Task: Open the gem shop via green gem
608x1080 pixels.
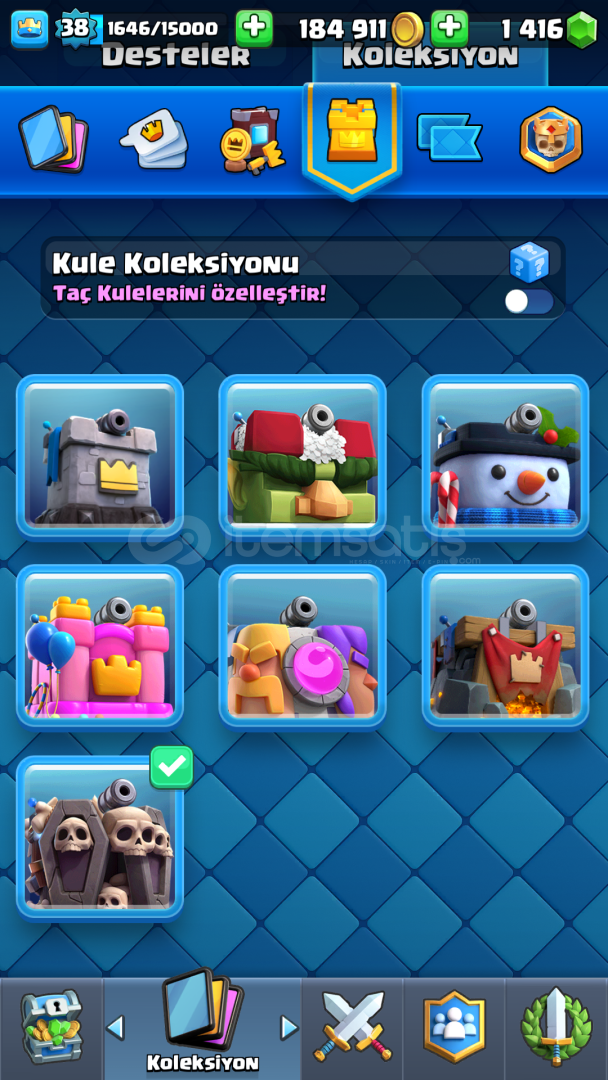Action: 582,30
